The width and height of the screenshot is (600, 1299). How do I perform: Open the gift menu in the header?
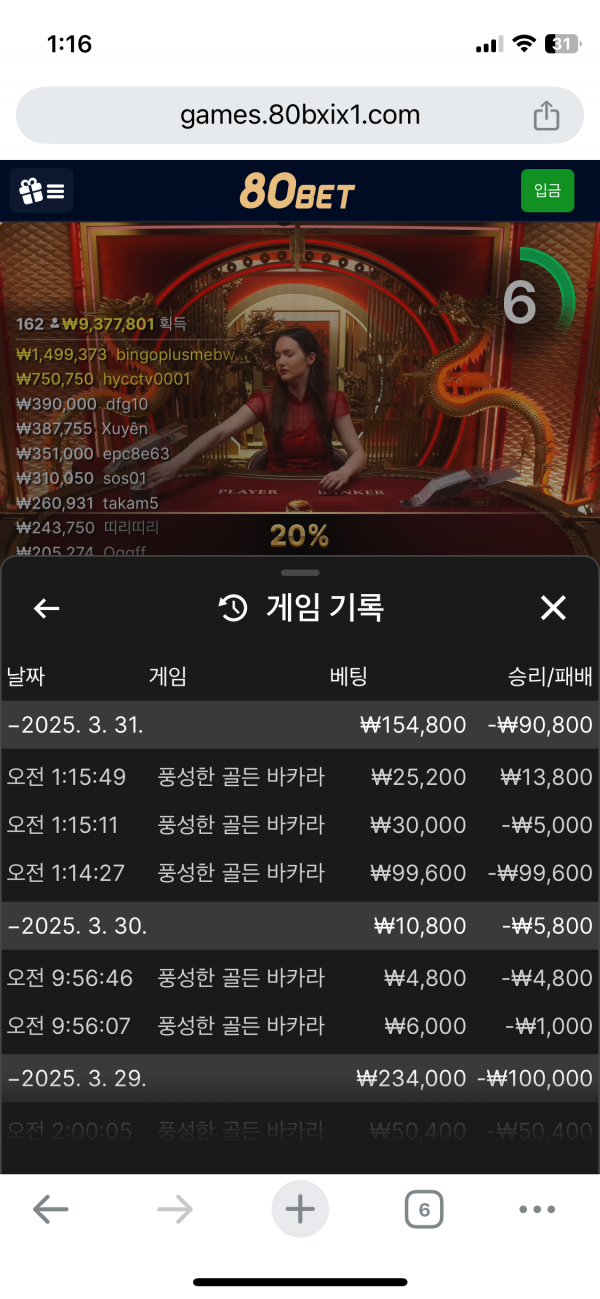pyautogui.click(x=42, y=191)
